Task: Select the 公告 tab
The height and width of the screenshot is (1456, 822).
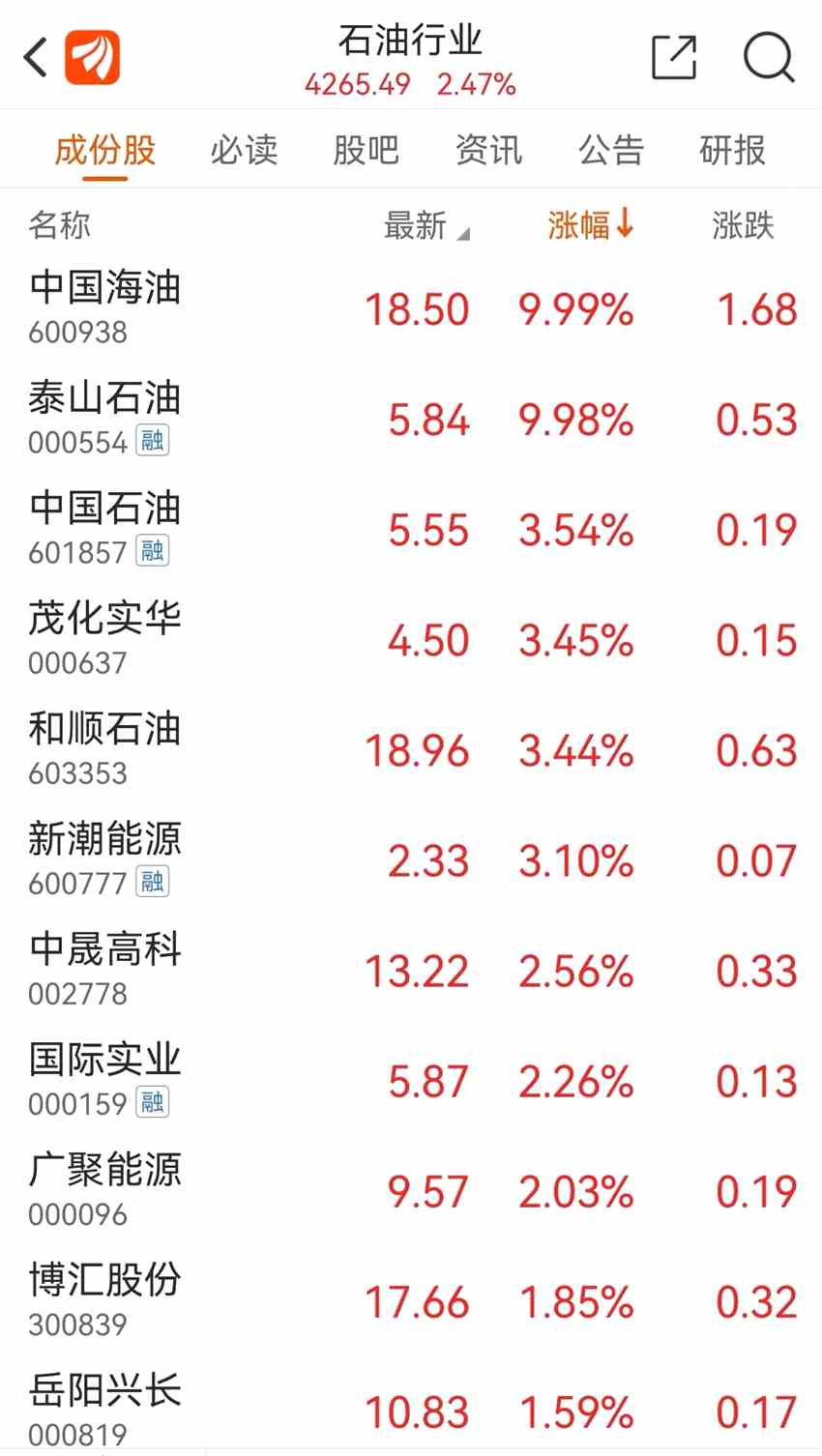Action: 610,150
